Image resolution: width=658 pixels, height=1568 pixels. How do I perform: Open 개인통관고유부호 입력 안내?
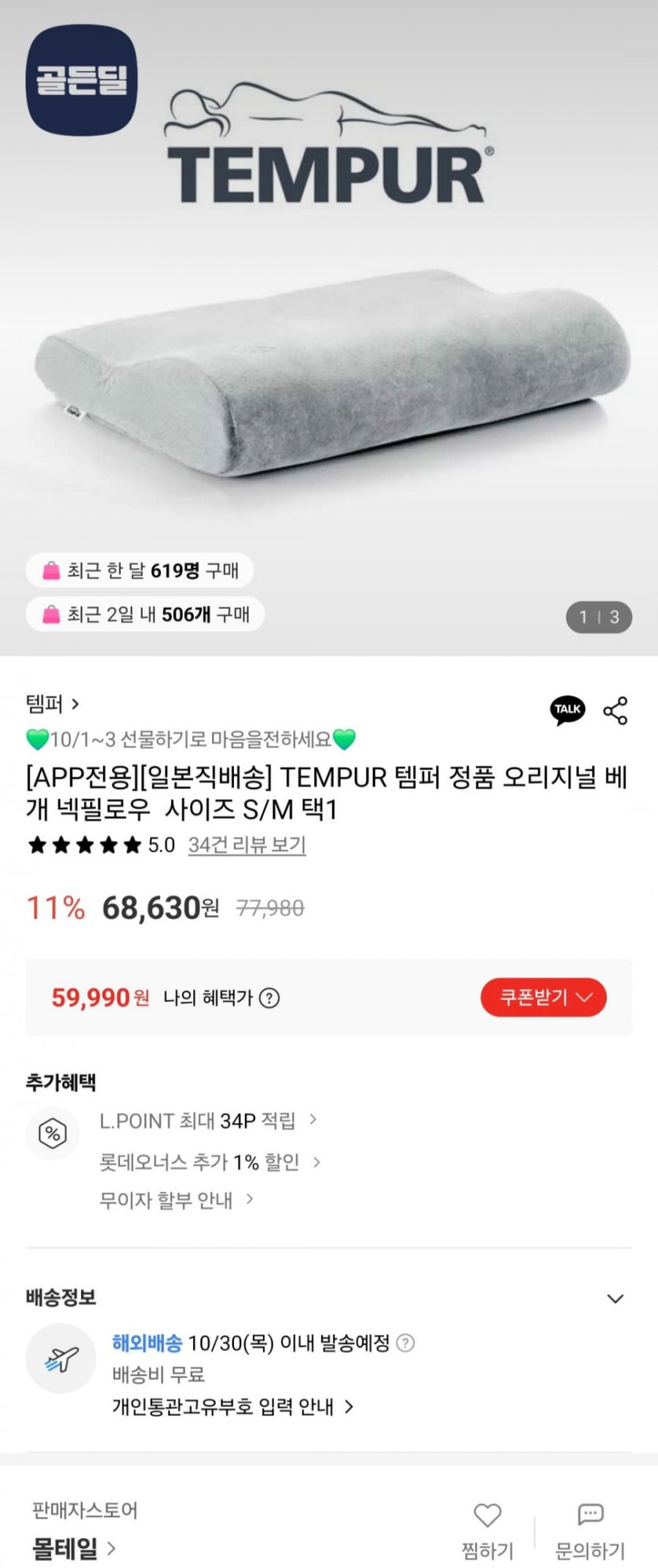pyautogui.click(x=232, y=1407)
